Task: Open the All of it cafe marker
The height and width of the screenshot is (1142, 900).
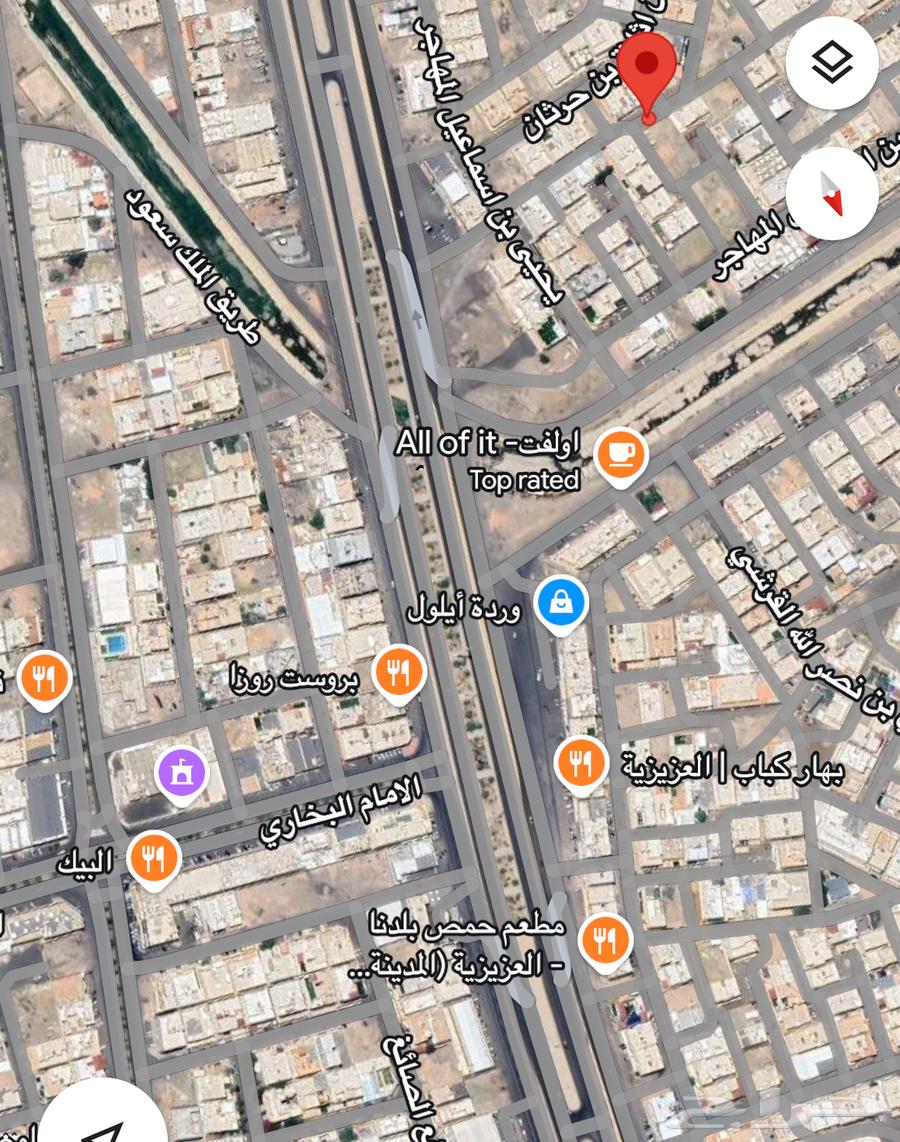Action: coord(620,455)
